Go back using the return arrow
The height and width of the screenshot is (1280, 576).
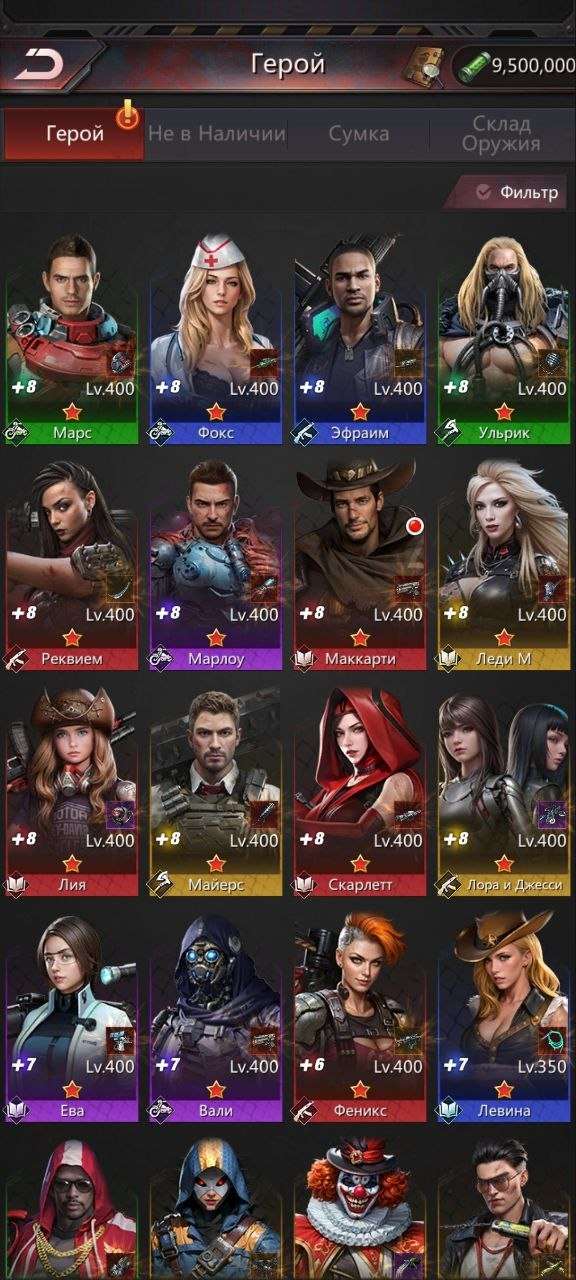click(x=40, y=64)
